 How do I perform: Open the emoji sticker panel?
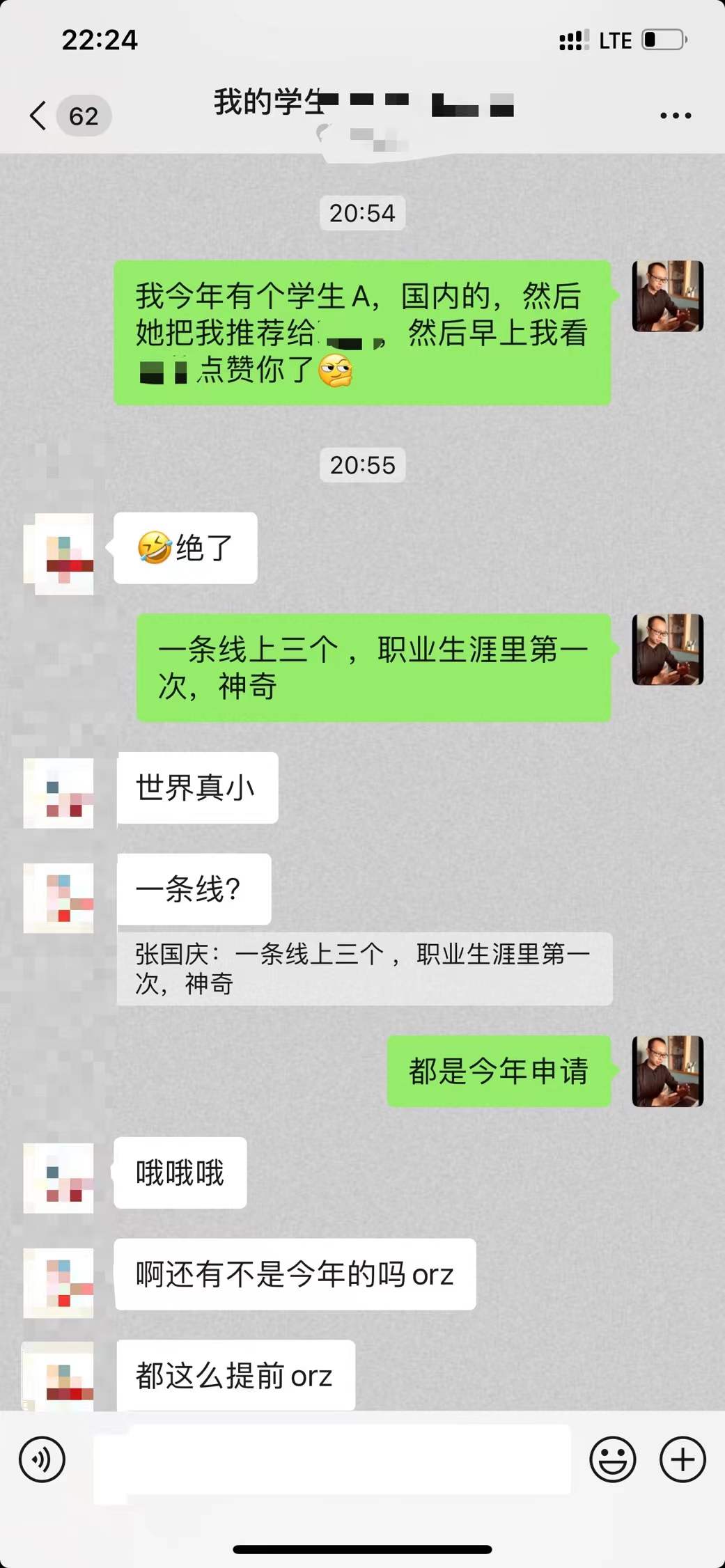[x=612, y=1459]
